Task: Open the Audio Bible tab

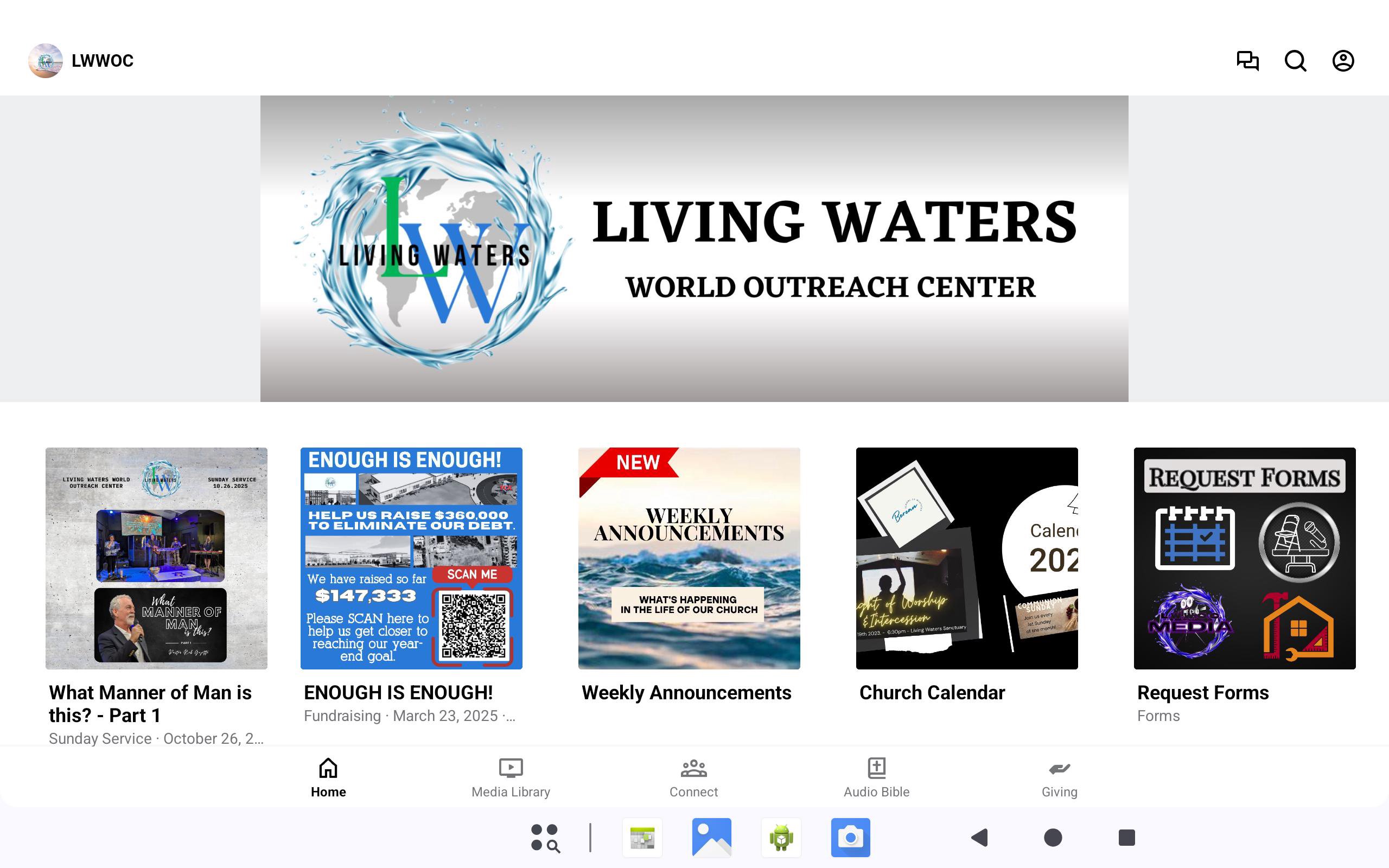Action: (x=876, y=777)
